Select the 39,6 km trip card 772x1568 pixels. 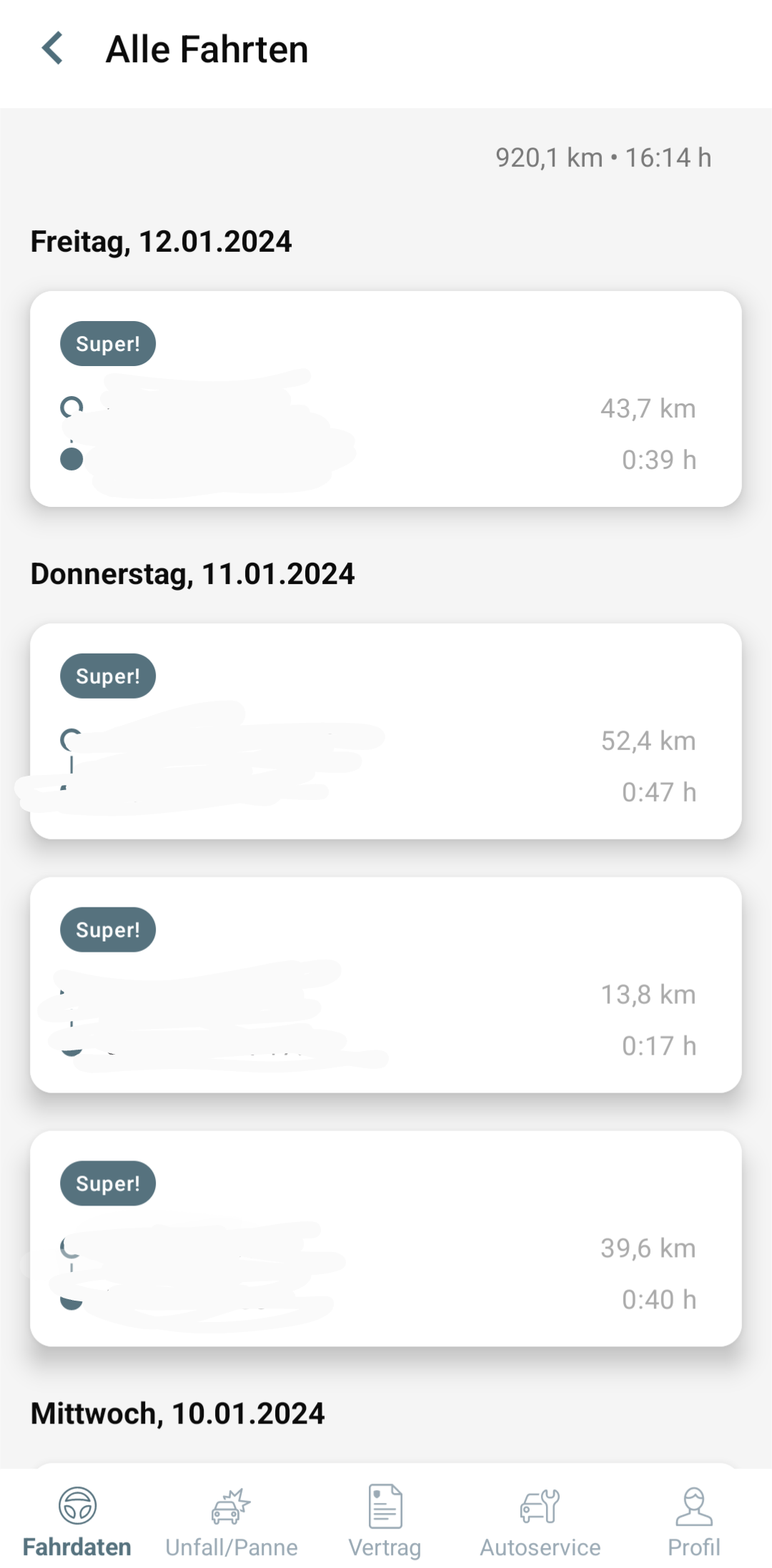386,1238
